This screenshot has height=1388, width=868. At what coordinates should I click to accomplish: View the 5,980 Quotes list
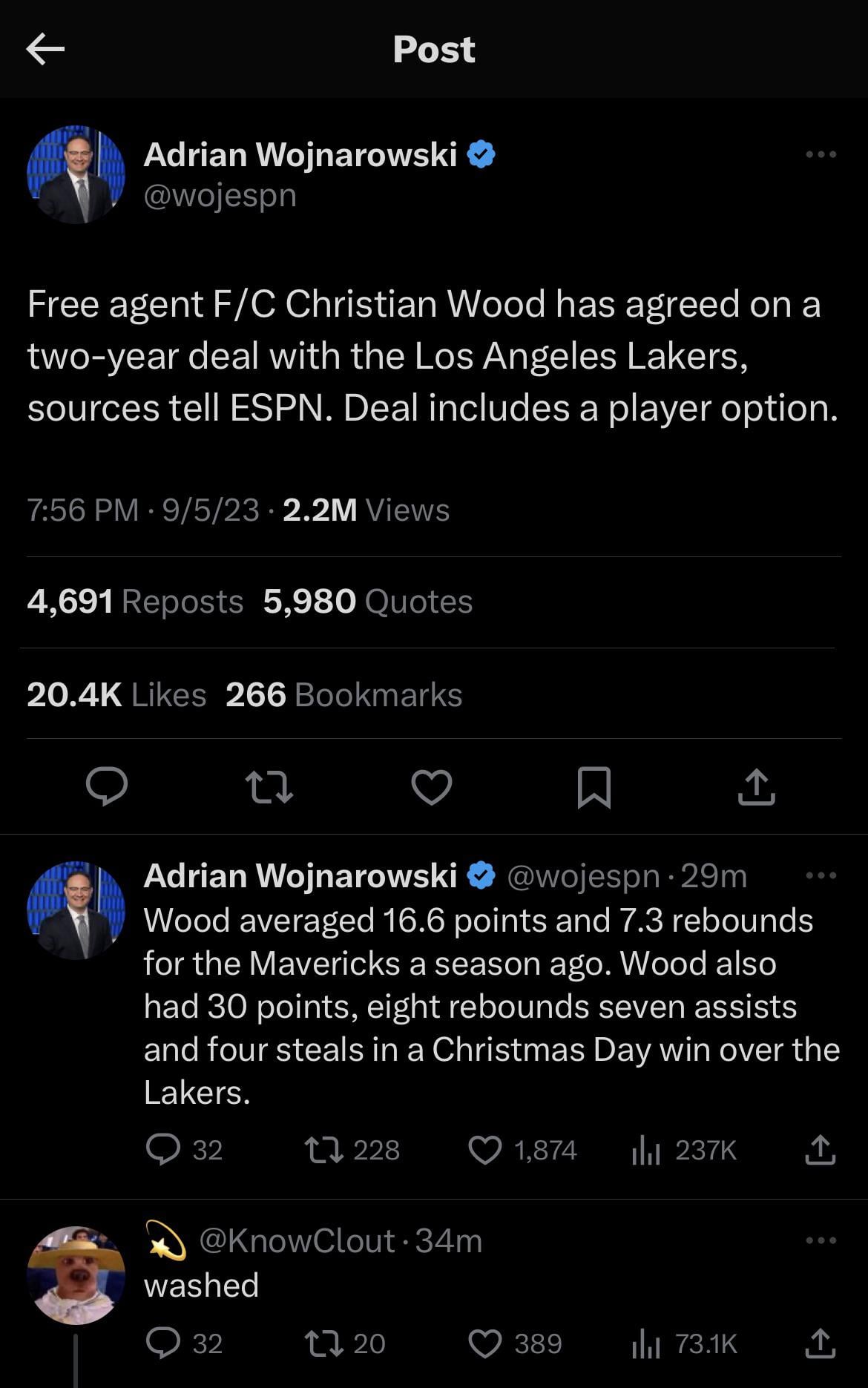coord(367,602)
